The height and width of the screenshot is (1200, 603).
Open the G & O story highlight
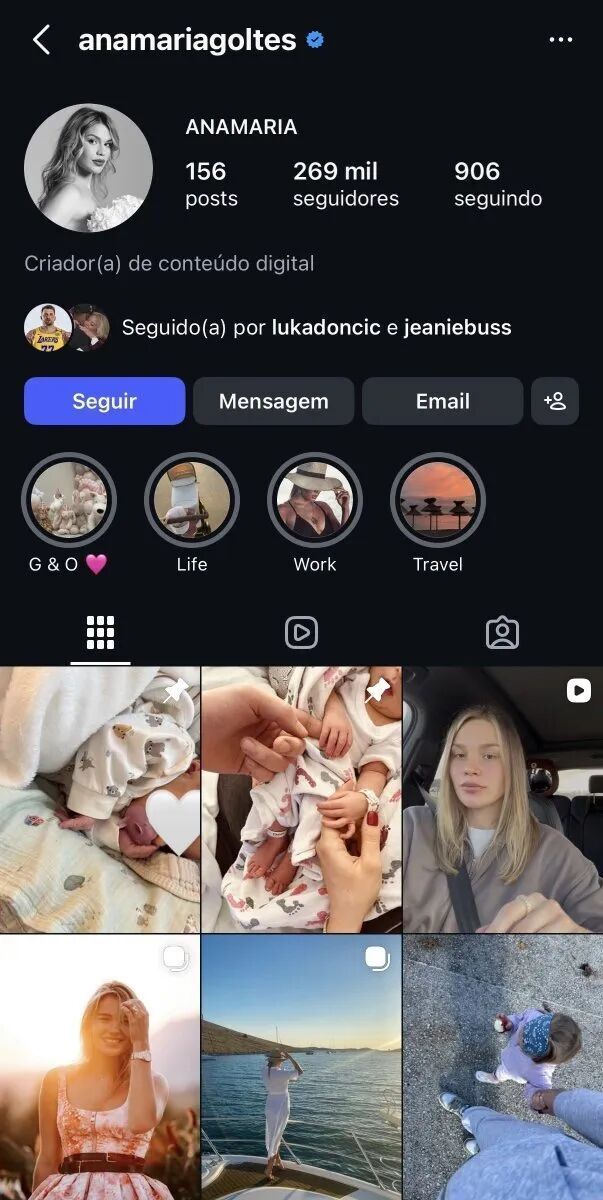point(69,500)
